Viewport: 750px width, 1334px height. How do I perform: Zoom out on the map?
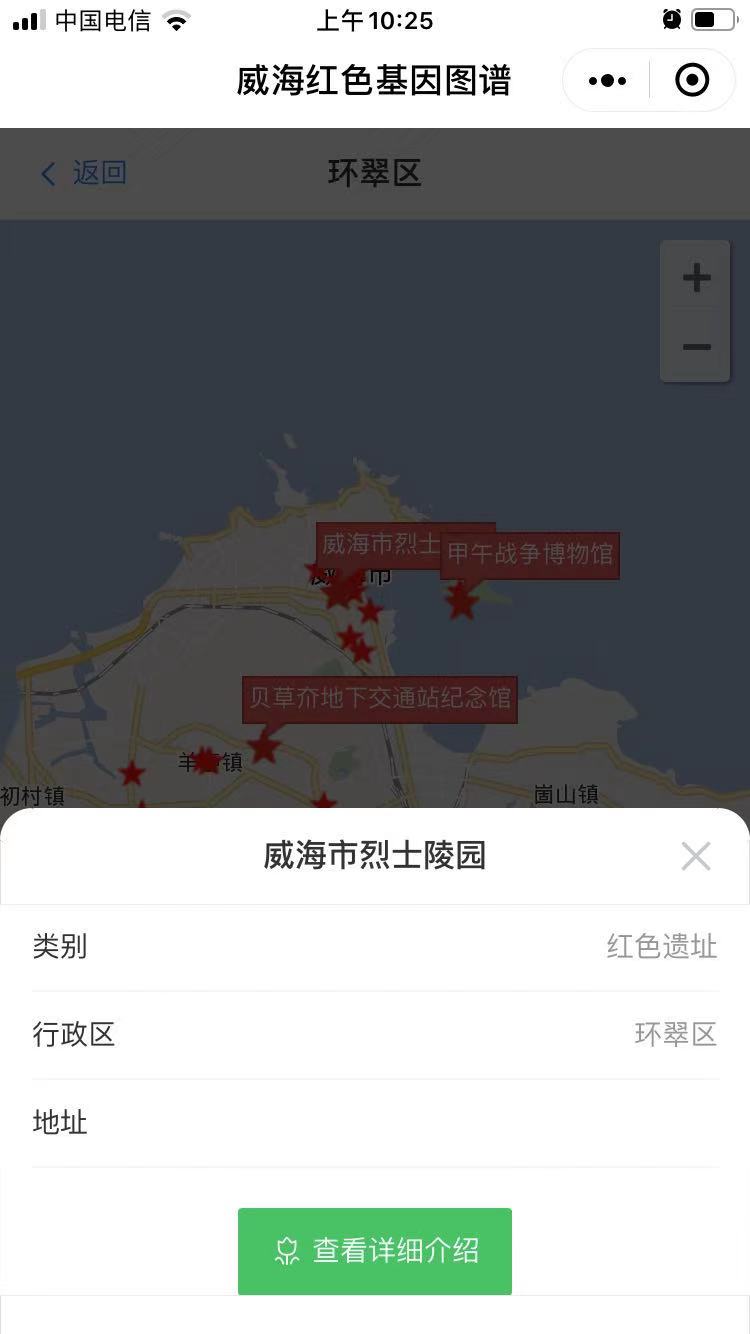click(x=696, y=347)
